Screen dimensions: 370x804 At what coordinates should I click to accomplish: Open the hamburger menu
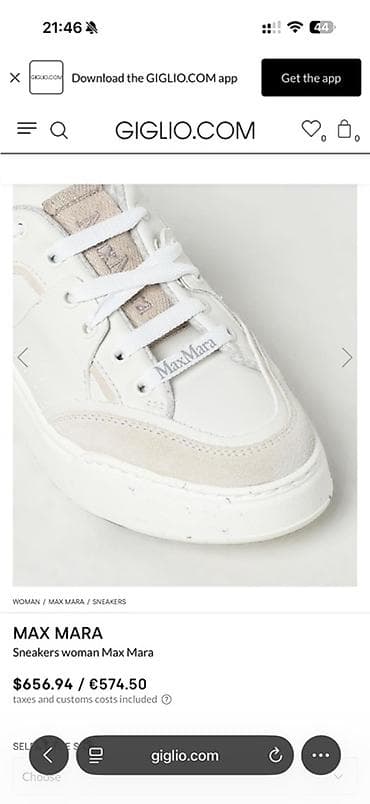coord(27,129)
